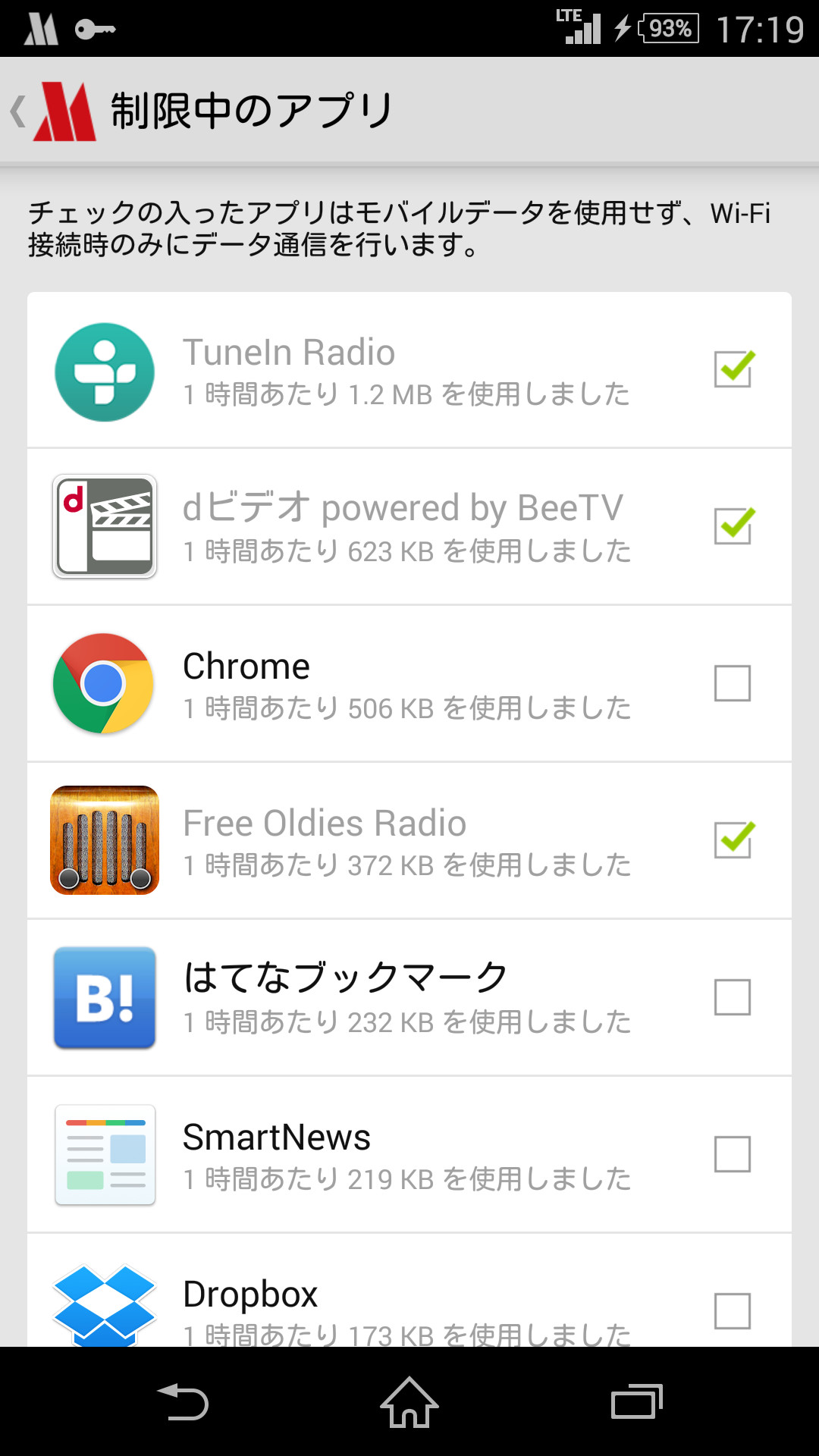Enable Wi-Fi only restriction for Chrome
This screenshot has width=819, height=1456.
tap(732, 683)
